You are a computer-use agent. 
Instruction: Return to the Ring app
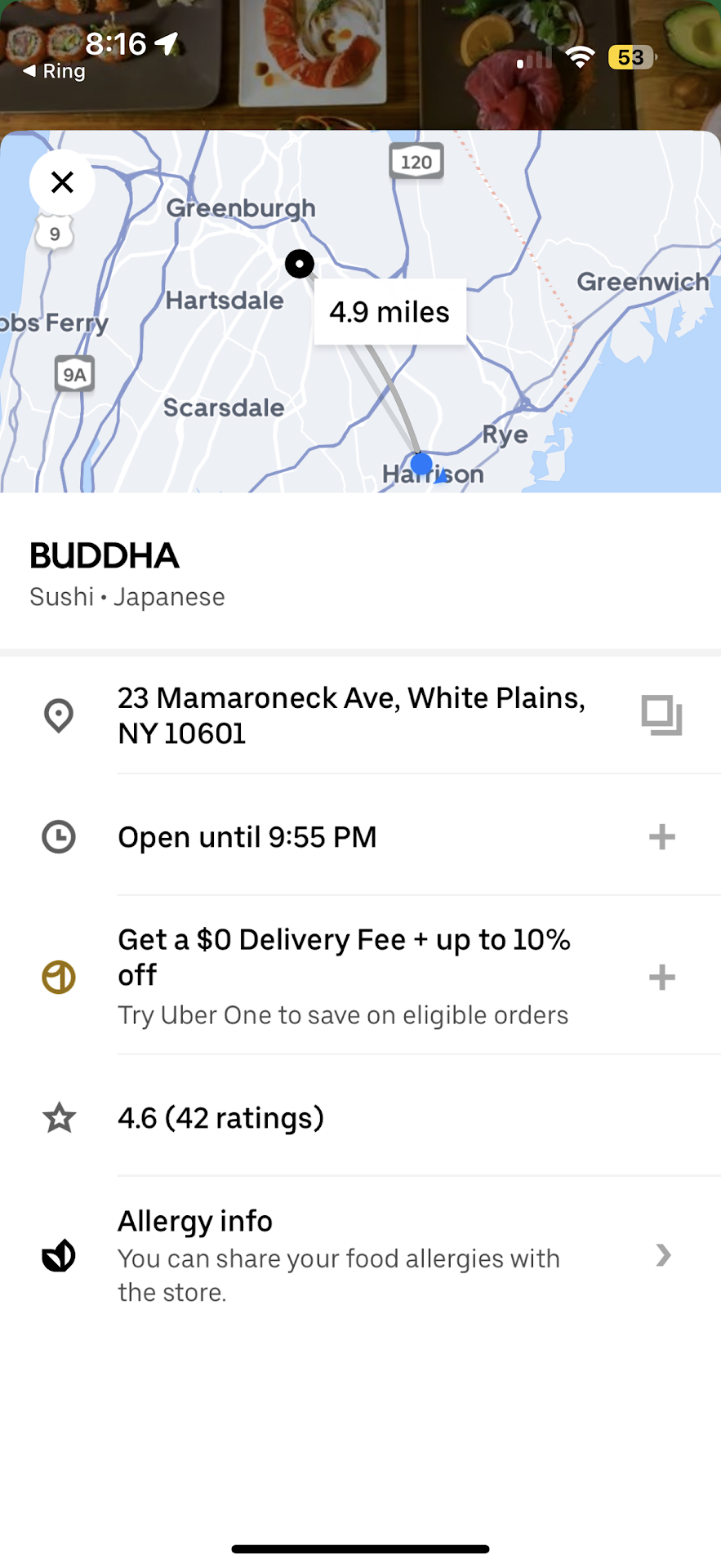[x=54, y=72]
